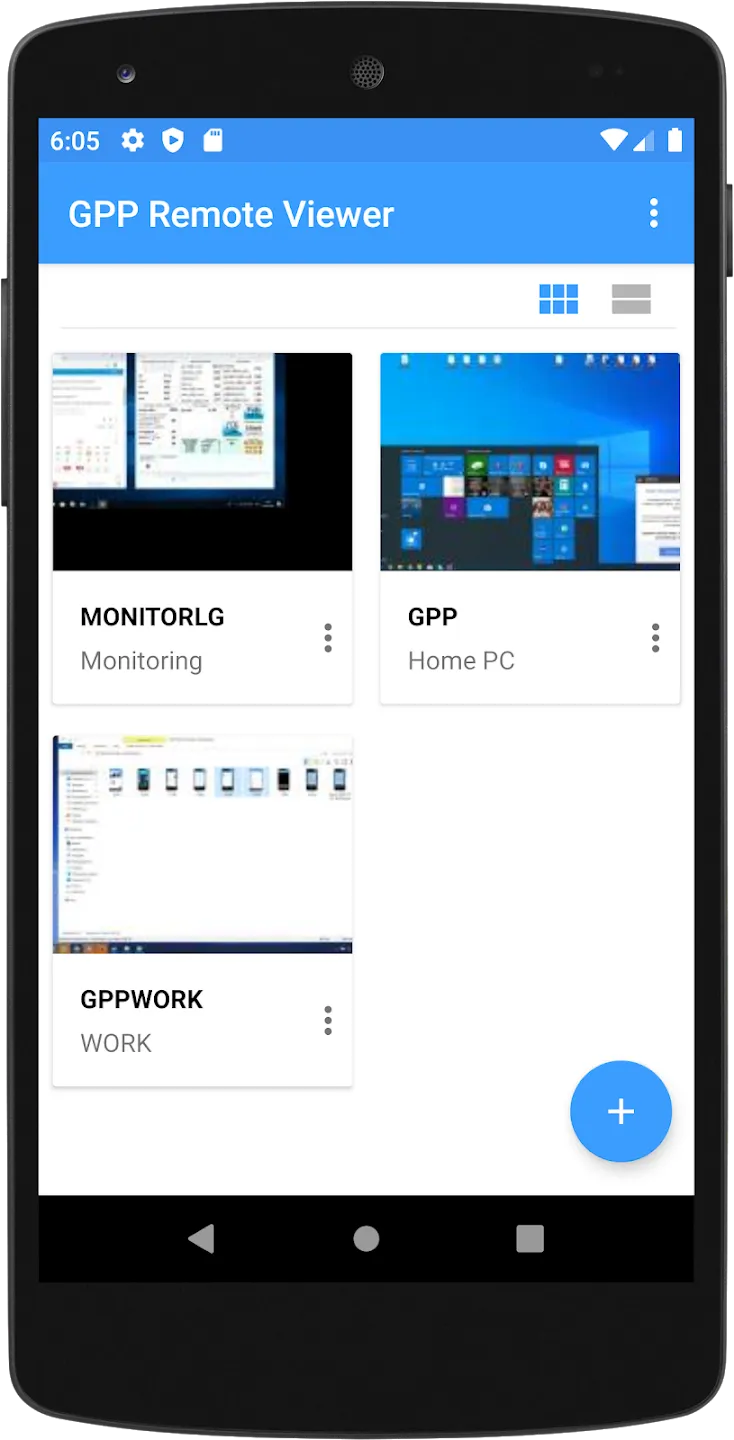
Task: Open options menu for GPP Home PC
Action: pyautogui.click(x=656, y=638)
